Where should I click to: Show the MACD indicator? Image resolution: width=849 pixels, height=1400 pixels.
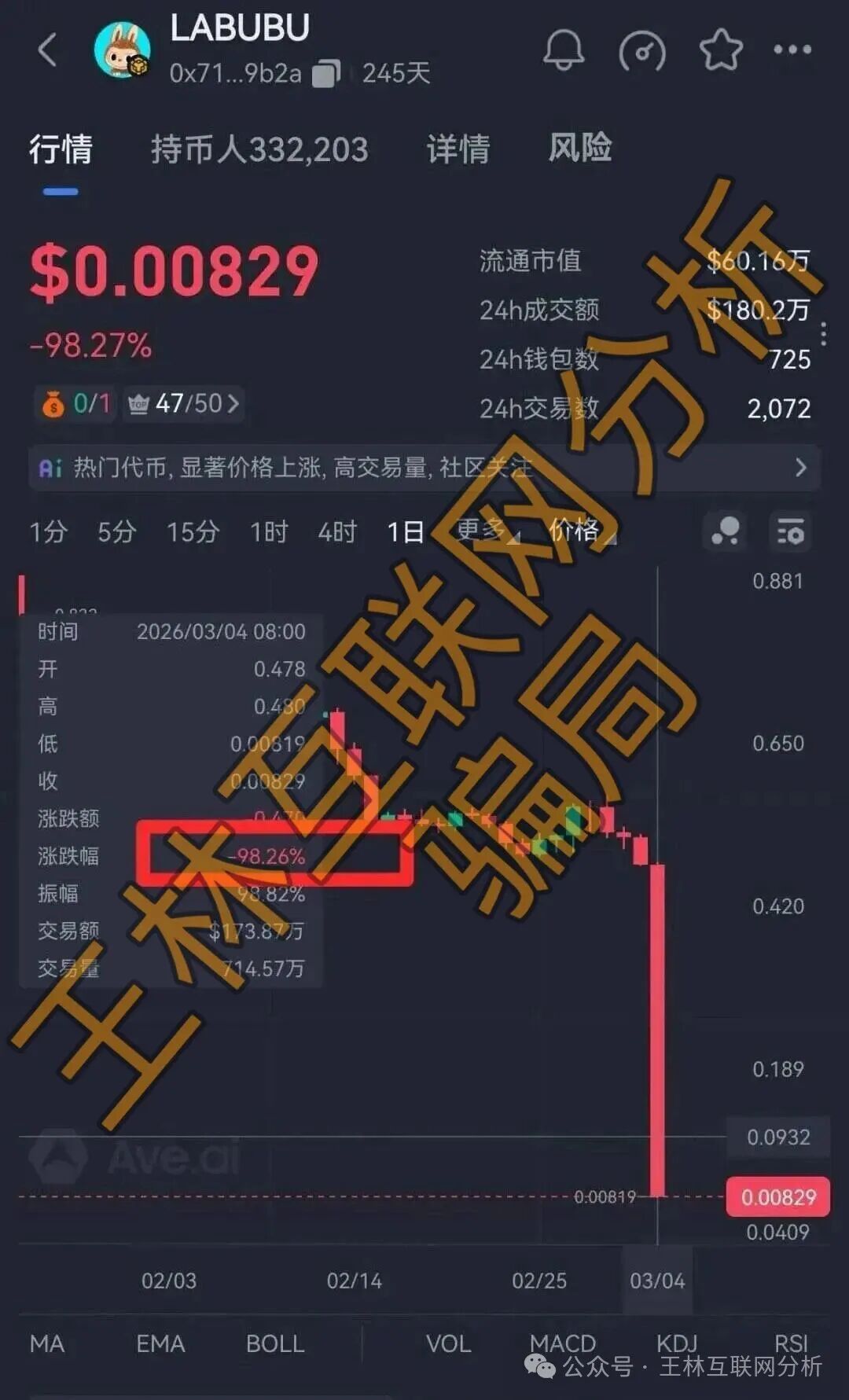(x=562, y=1343)
